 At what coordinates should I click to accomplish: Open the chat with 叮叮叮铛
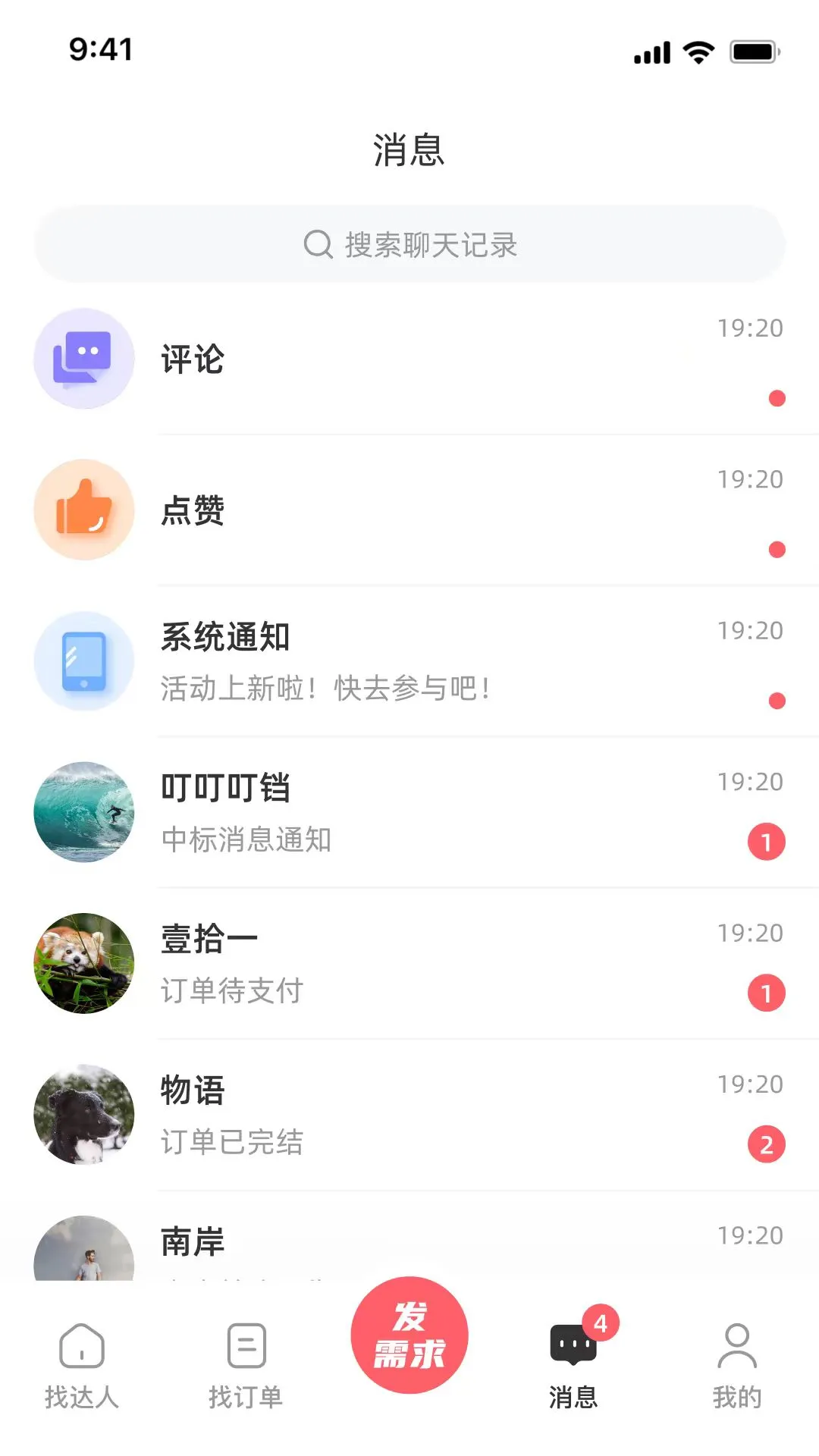(409, 812)
